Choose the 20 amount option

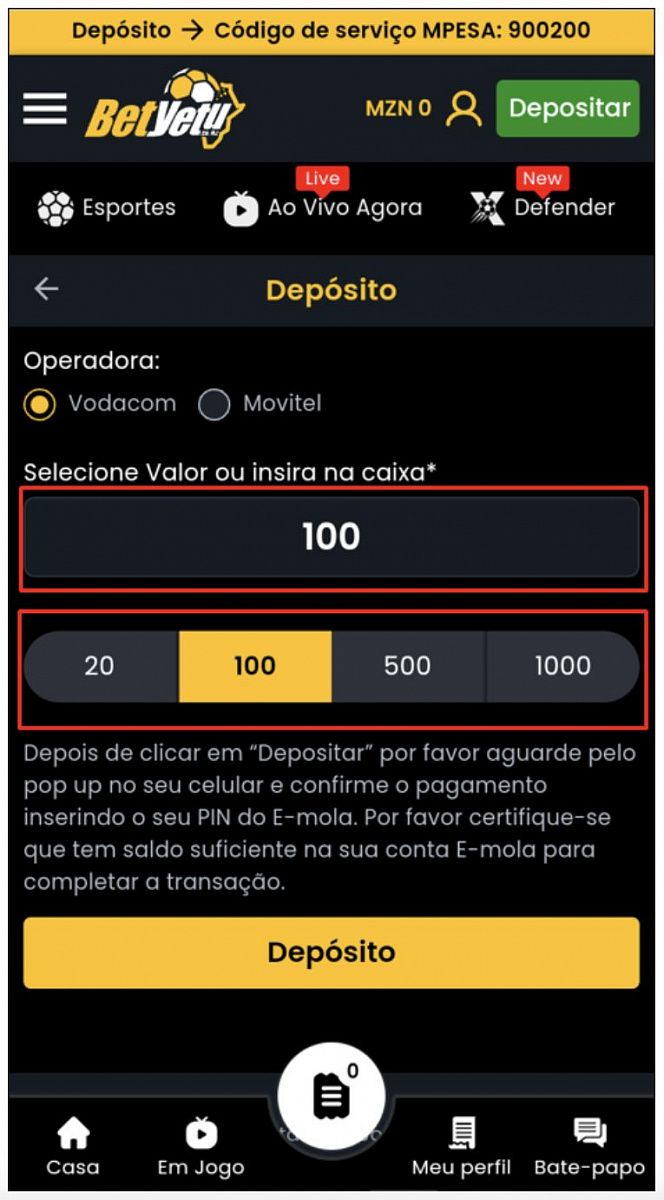[x=100, y=666]
